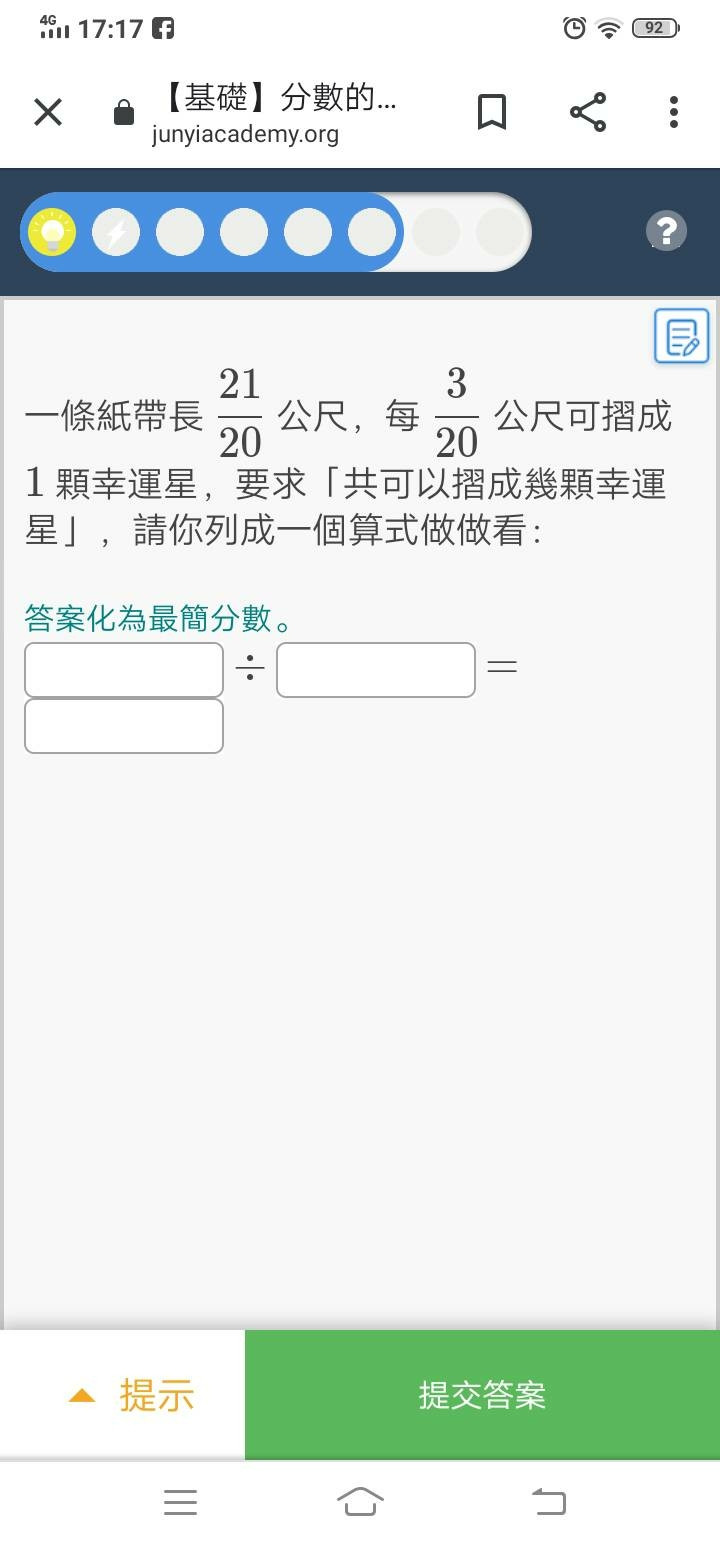The width and height of the screenshot is (720, 1544).
Task: Share this page
Action: (588, 112)
